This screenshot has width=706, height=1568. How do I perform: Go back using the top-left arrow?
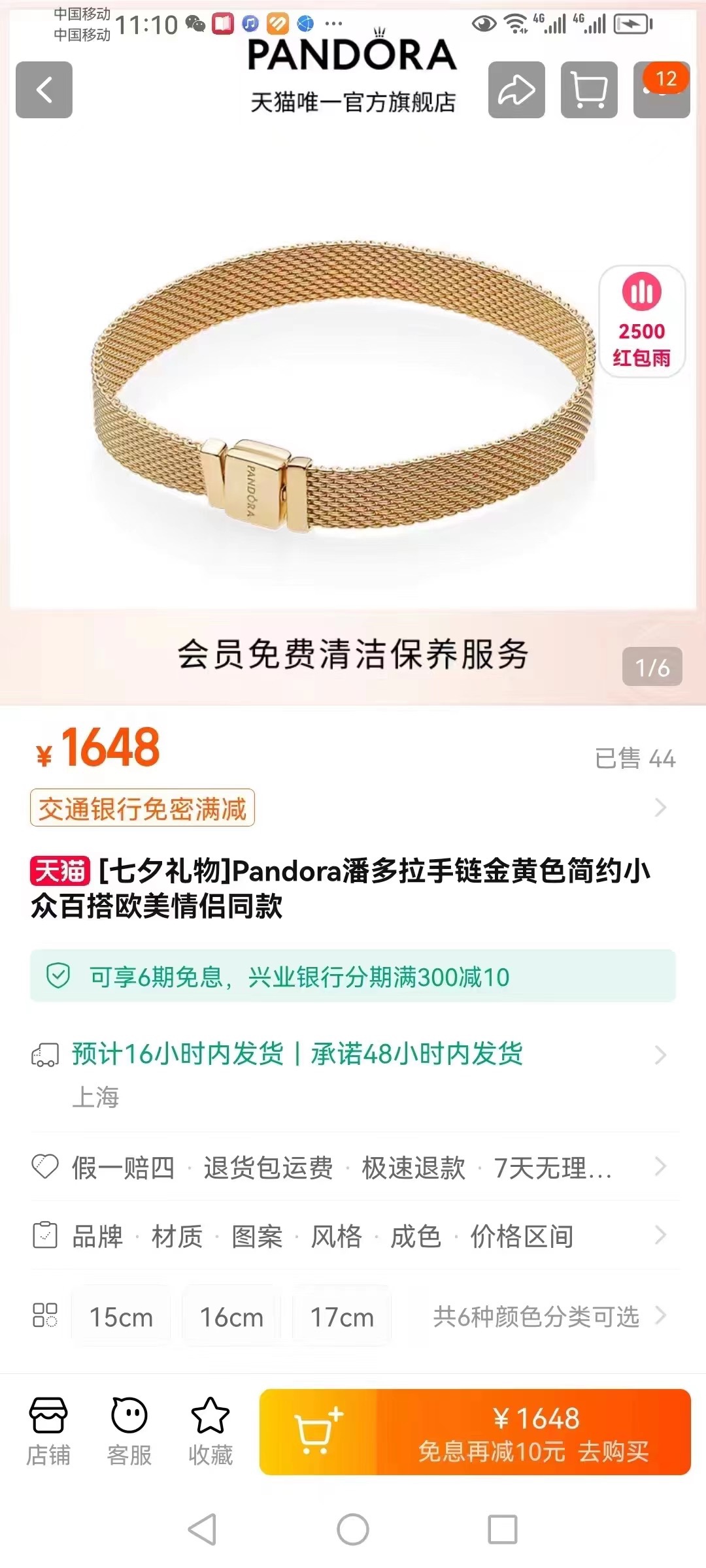tap(44, 90)
